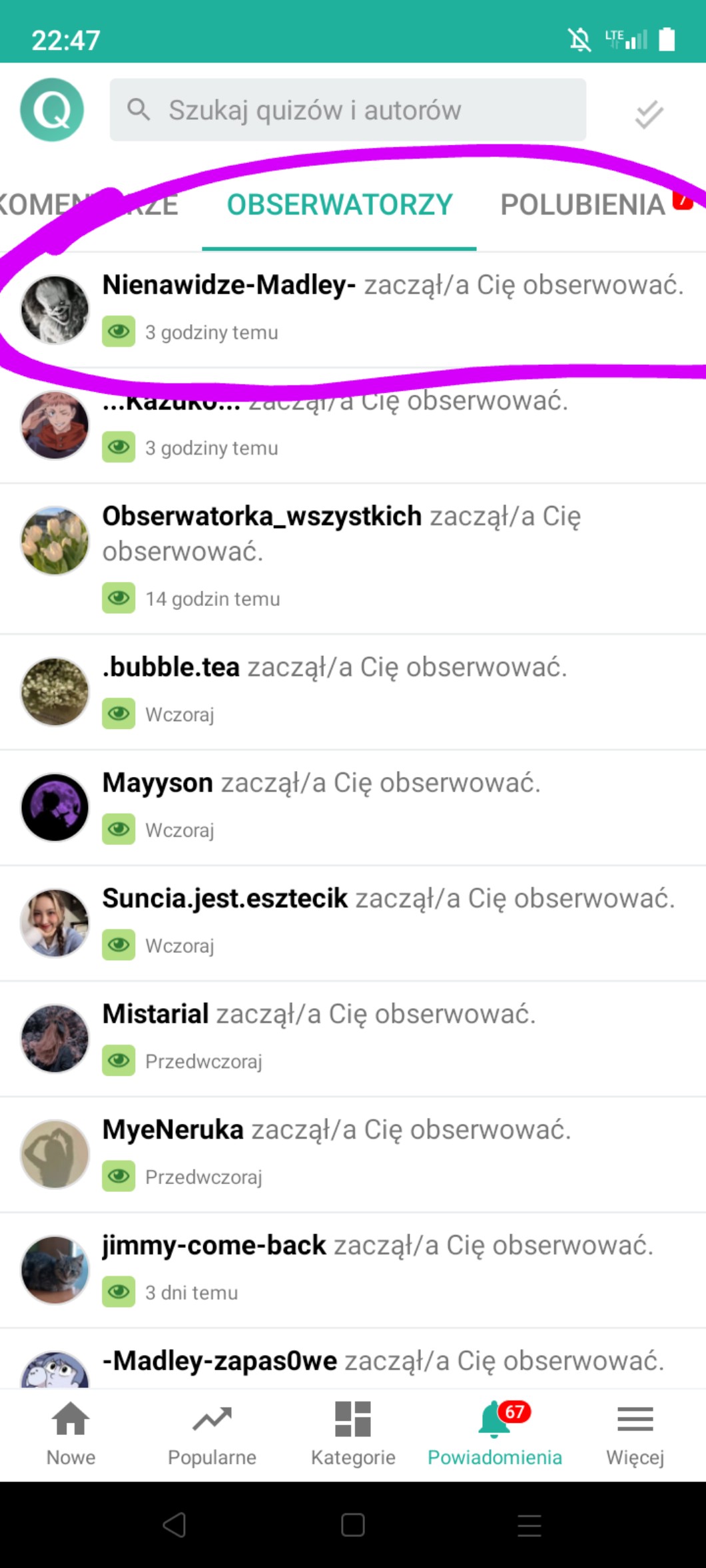Open the round Q profile icon
706x1568 pixels.
[x=52, y=110]
